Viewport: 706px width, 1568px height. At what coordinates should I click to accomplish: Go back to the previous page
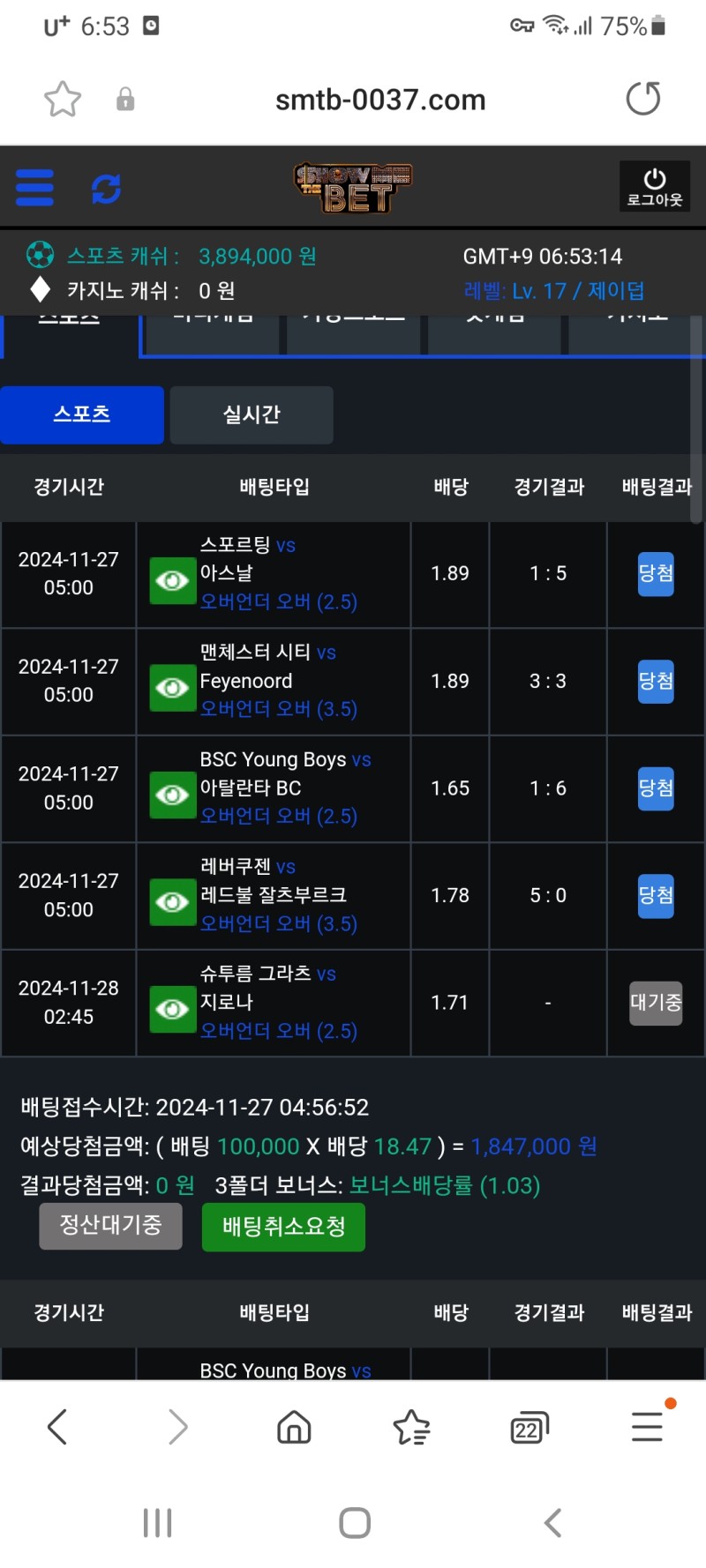[x=58, y=1426]
